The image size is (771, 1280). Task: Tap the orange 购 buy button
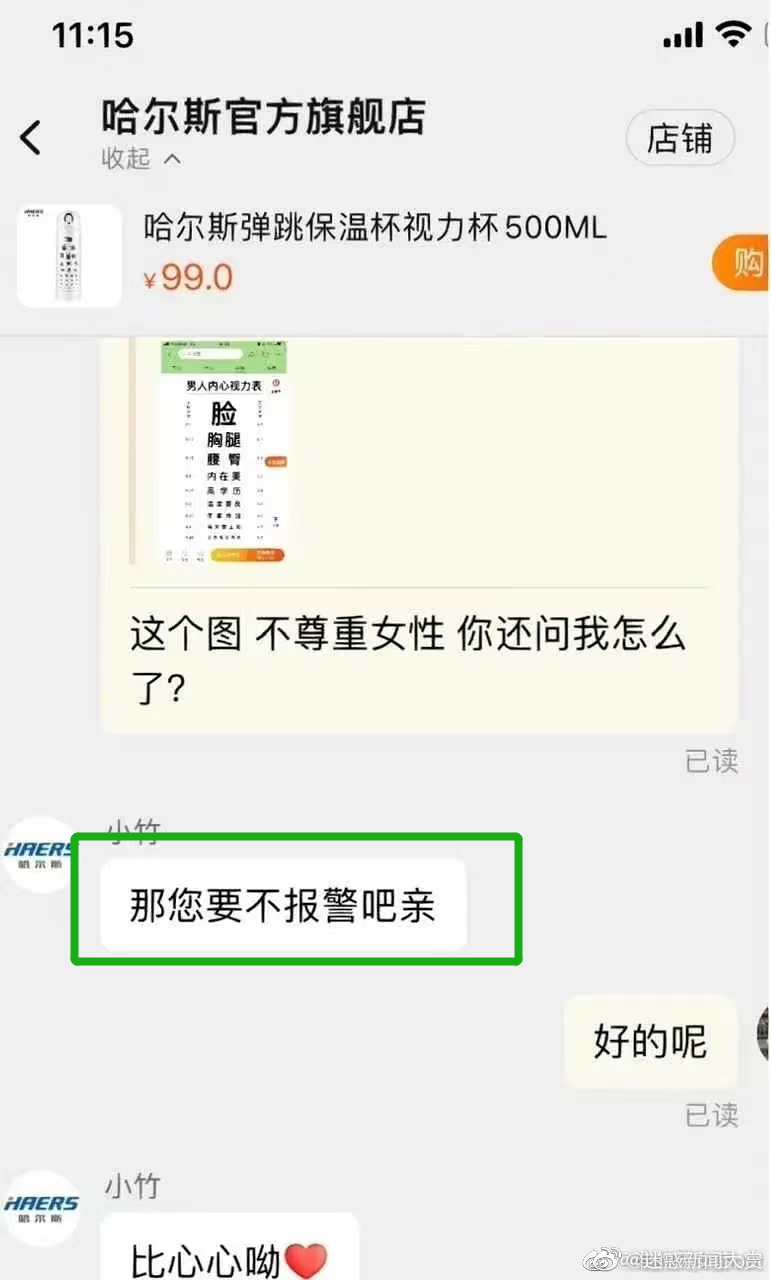coord(744,264)
